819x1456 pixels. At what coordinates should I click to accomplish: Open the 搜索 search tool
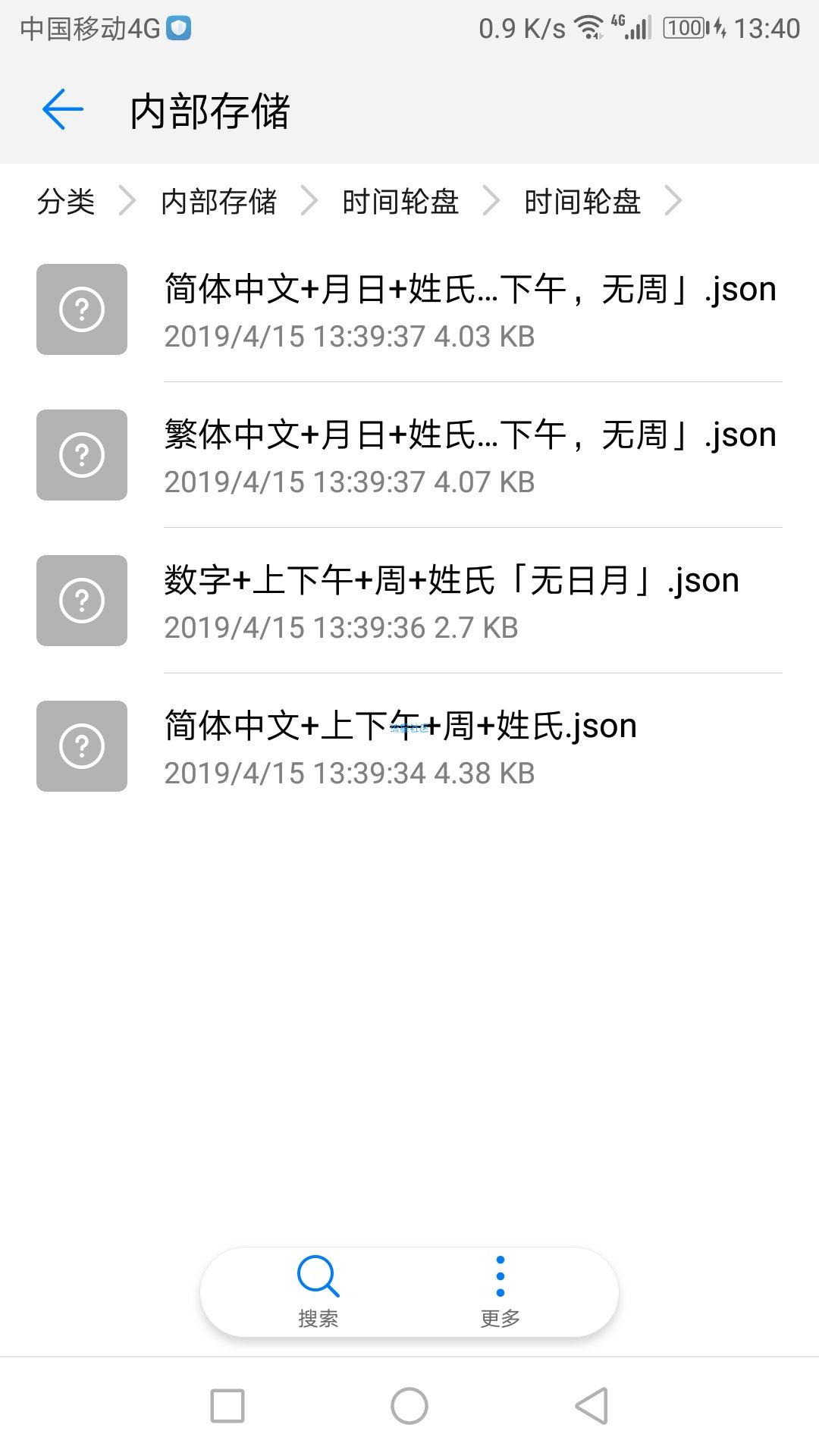click(x=318, y=1291)
